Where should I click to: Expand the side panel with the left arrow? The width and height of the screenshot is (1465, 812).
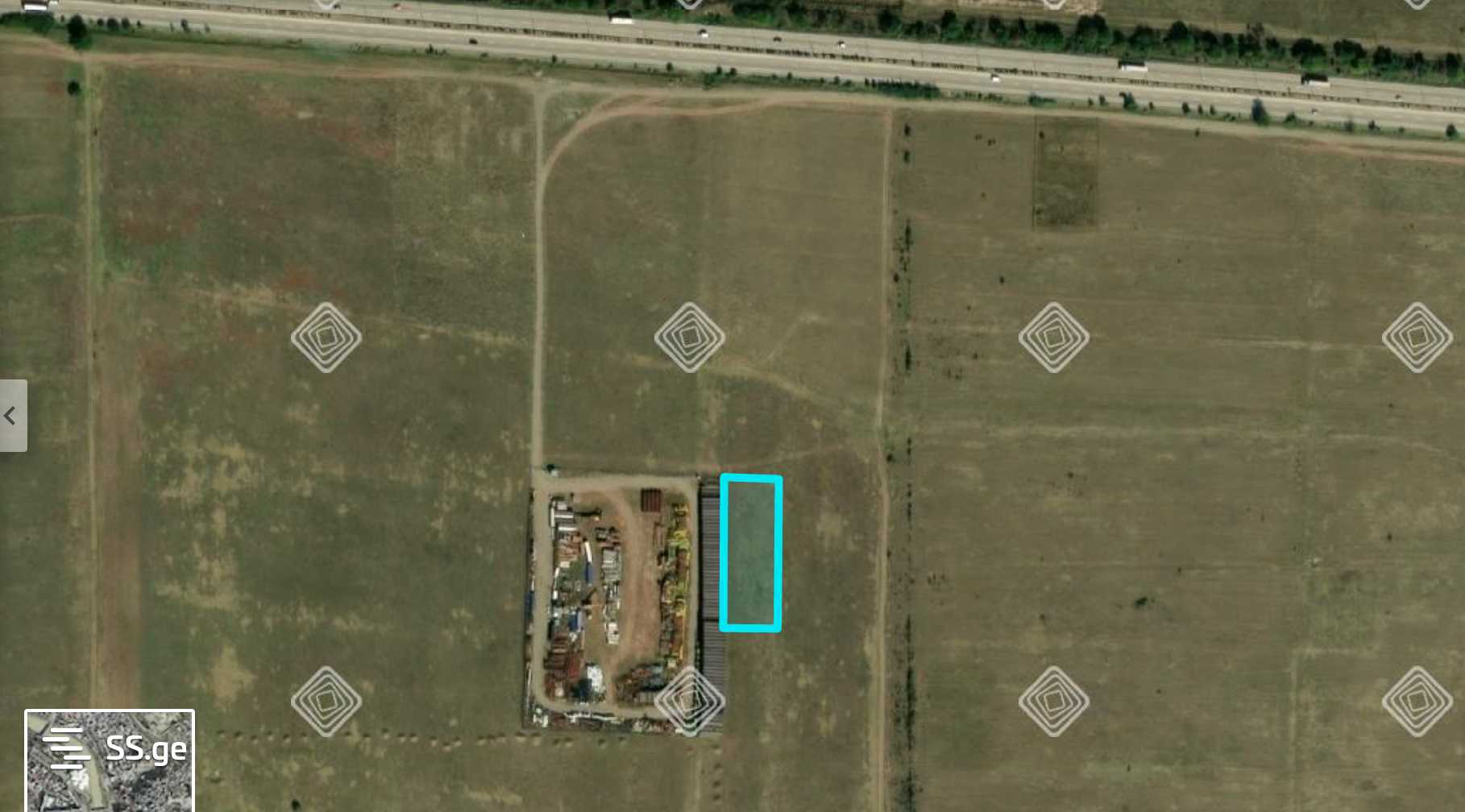[x=12, y=416]
